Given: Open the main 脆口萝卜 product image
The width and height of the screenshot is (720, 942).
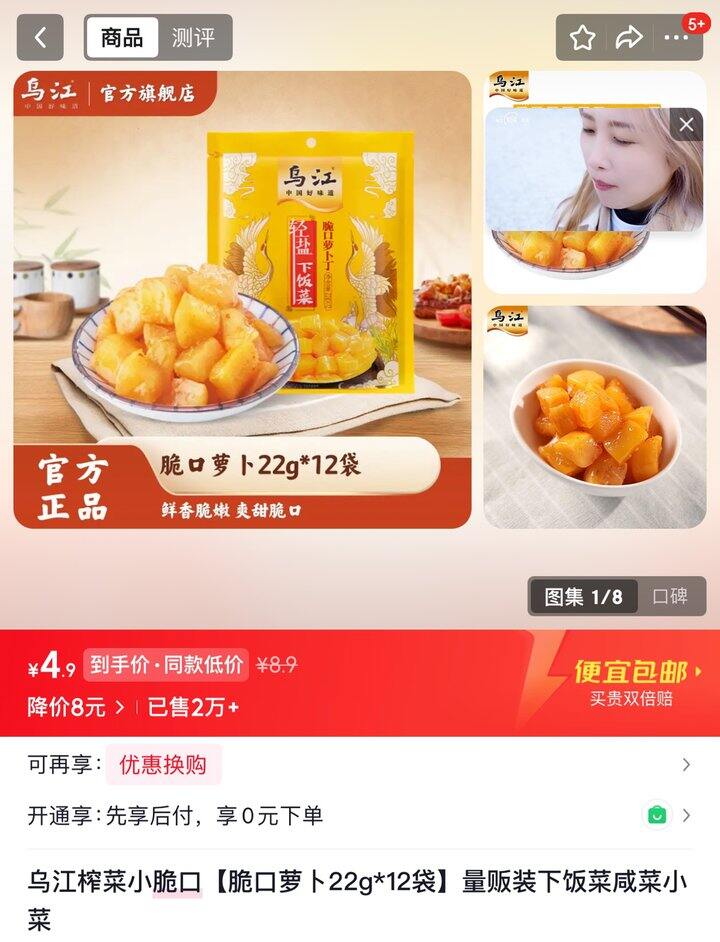Looking at the screenshot, I should click(242, 299).
